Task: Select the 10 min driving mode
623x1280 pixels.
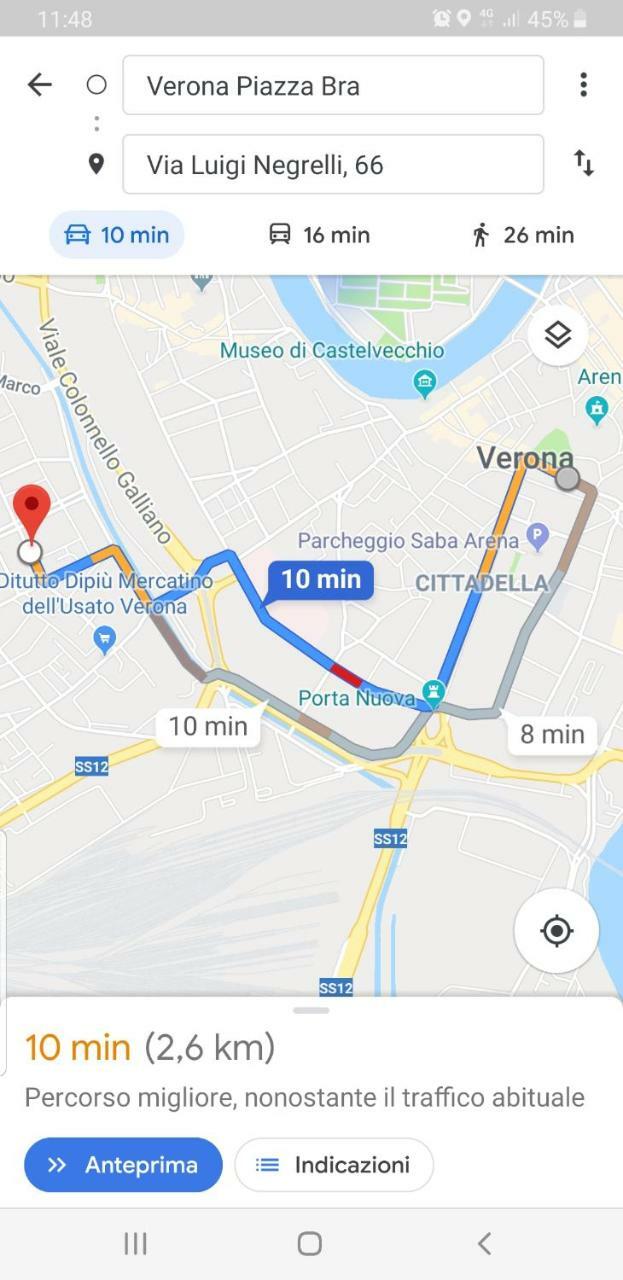Action: (117, 235)
